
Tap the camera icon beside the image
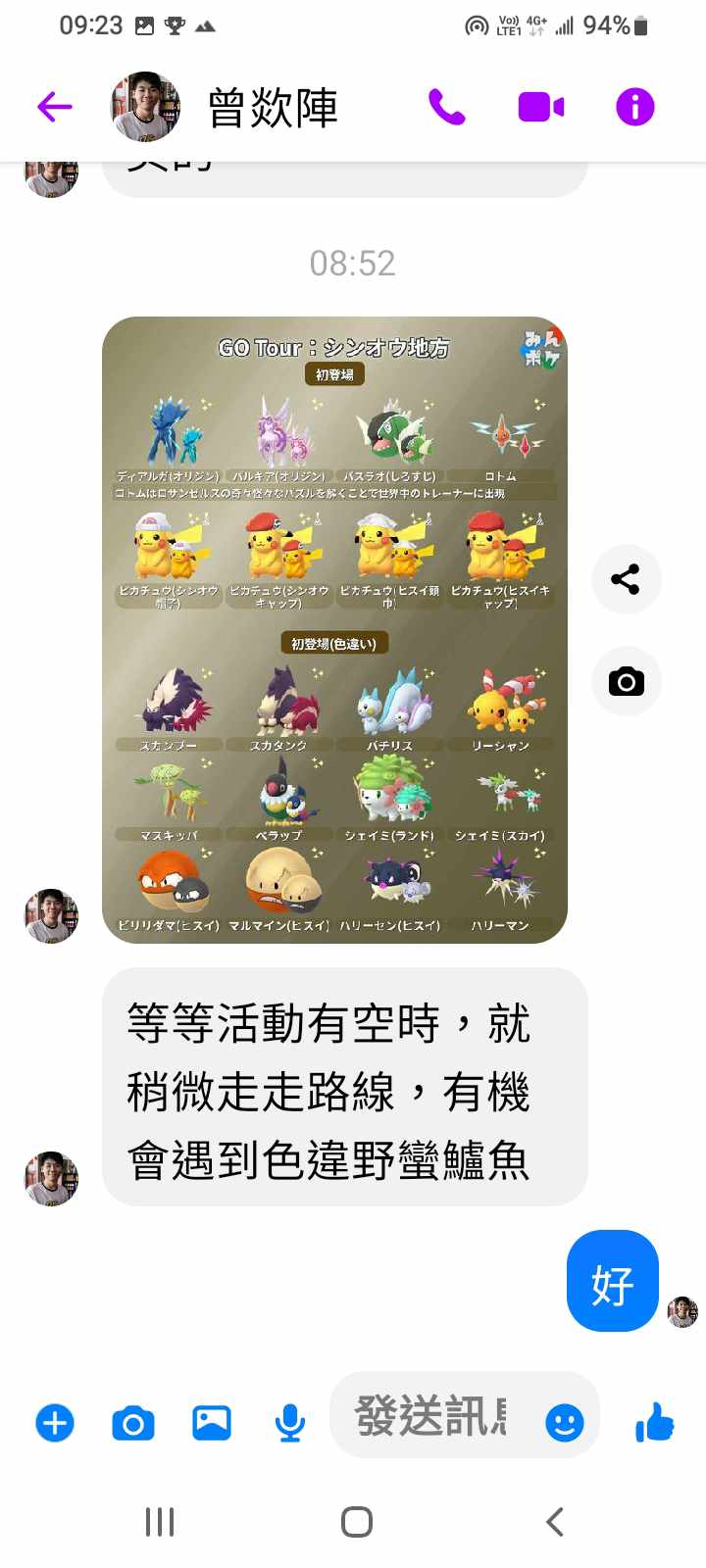tap(626, 681)
